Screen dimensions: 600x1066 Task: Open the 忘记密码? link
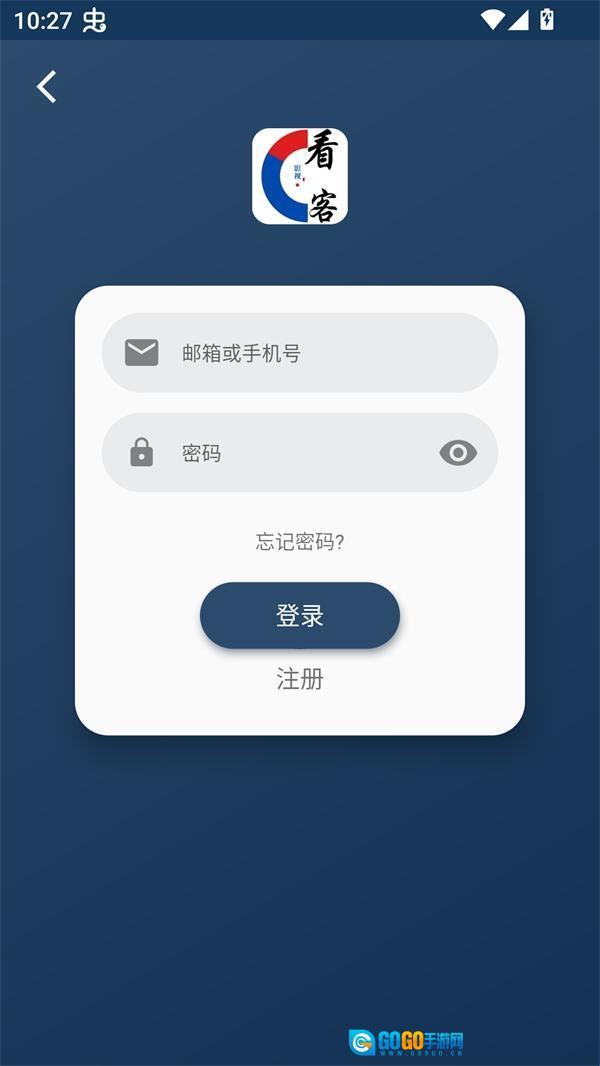point(300,542)
